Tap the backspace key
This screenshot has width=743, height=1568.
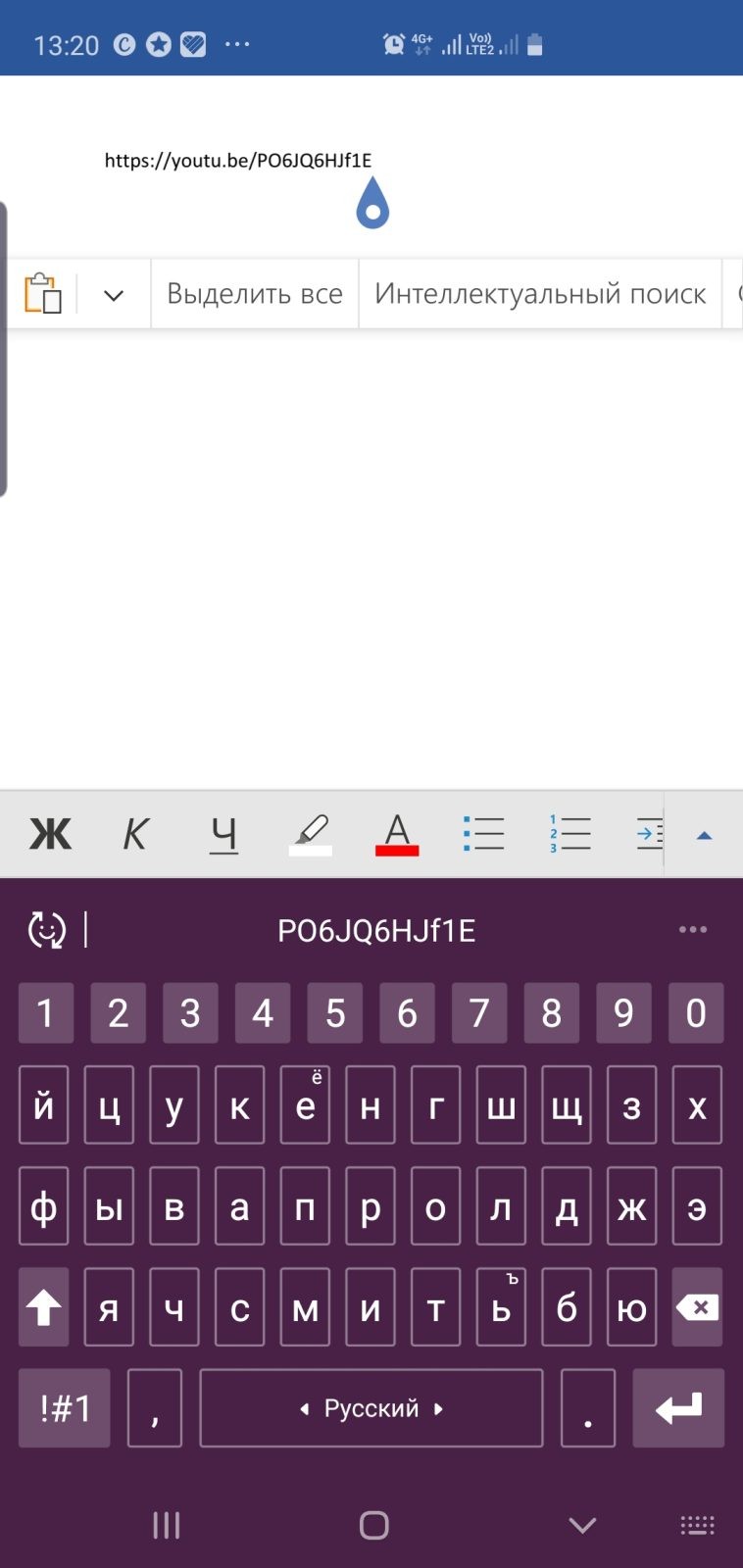pos(697,1307)
